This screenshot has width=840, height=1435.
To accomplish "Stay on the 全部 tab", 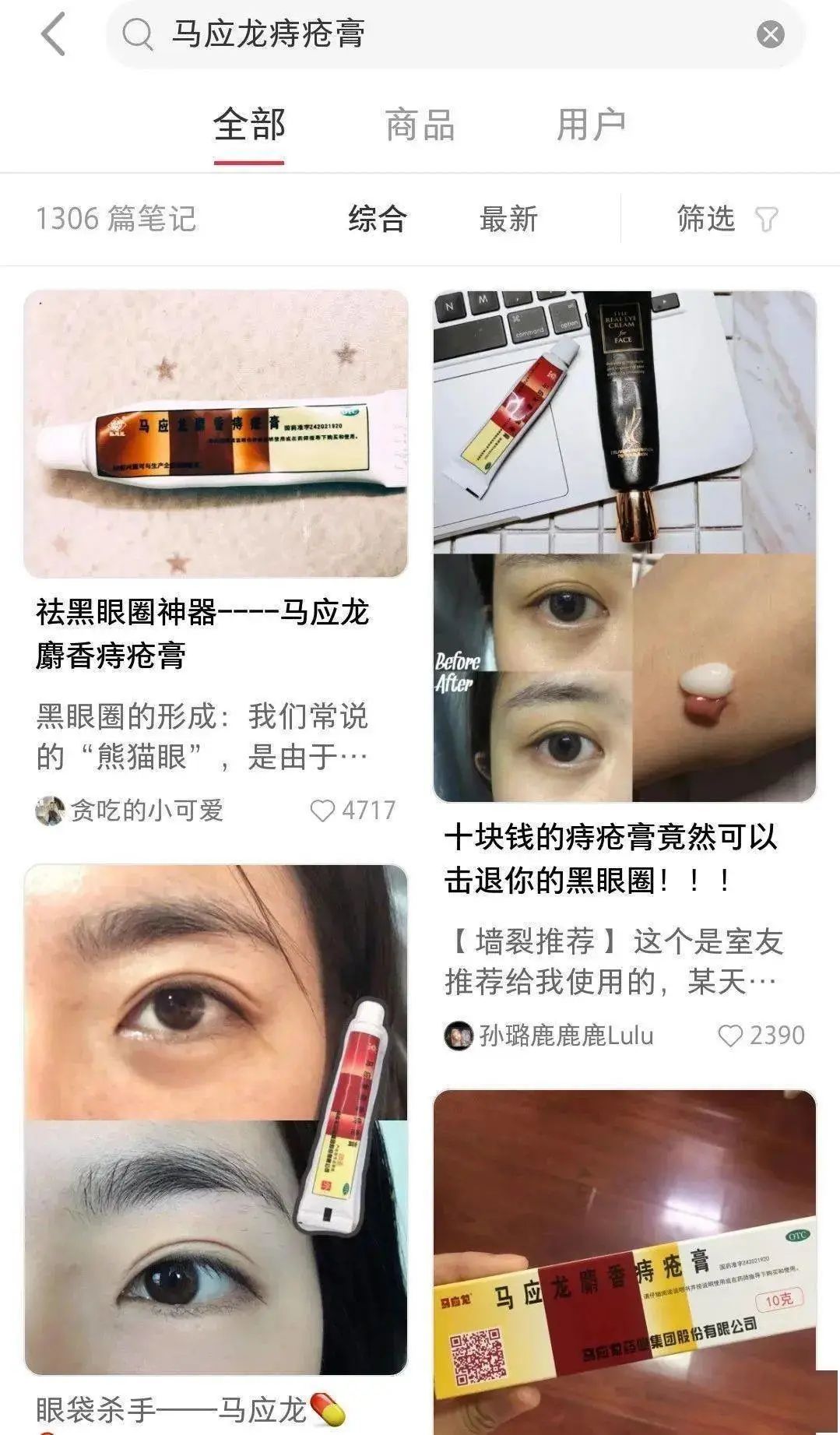I will (x=249, y=123).
